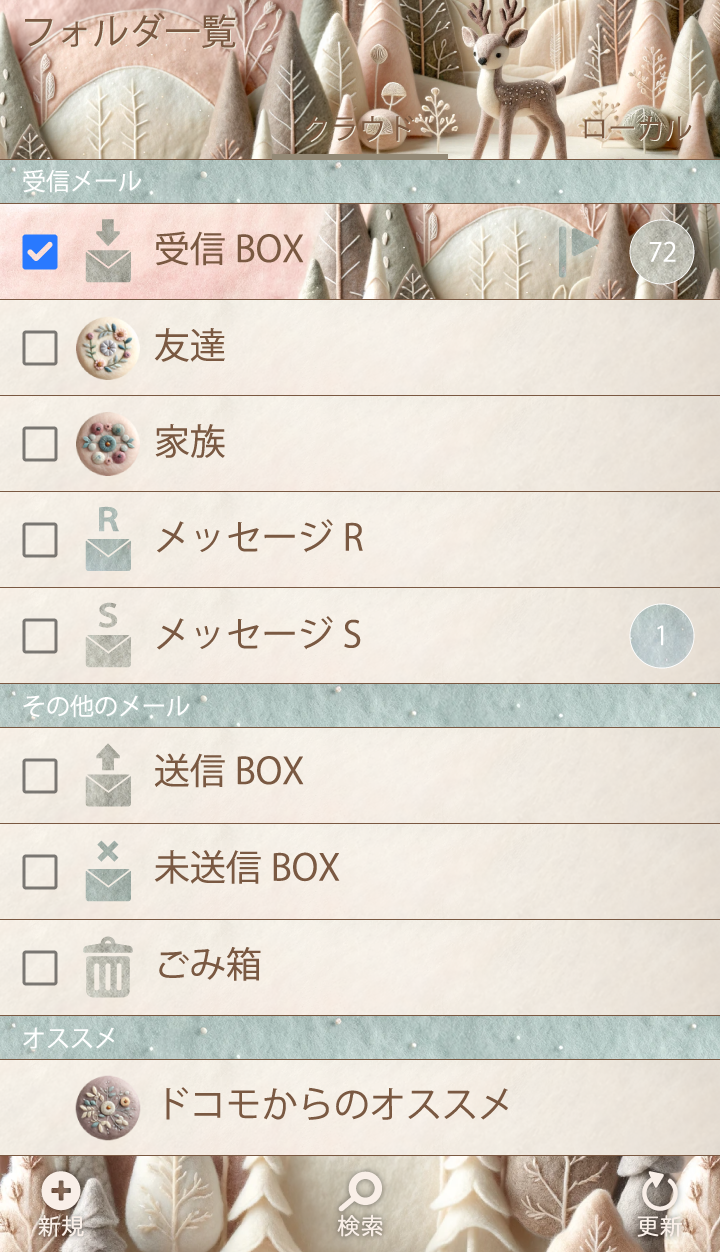Screen dimensions: 720x1252
Task: Mark the メッセージ S checkbox
Action: (x=40, y=636)
